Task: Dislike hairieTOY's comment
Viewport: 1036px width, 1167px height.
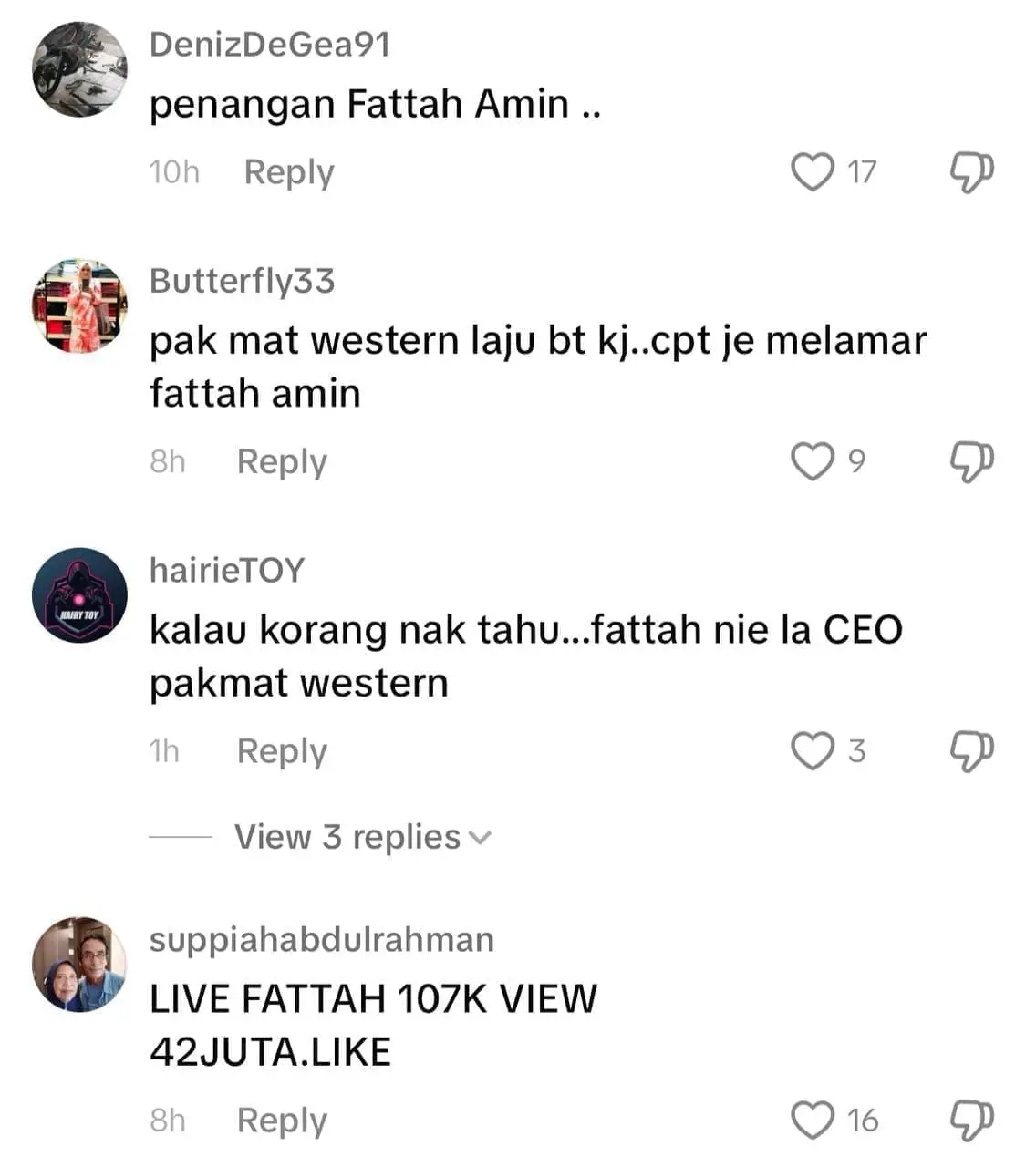Action: click(x=971, y=751)
